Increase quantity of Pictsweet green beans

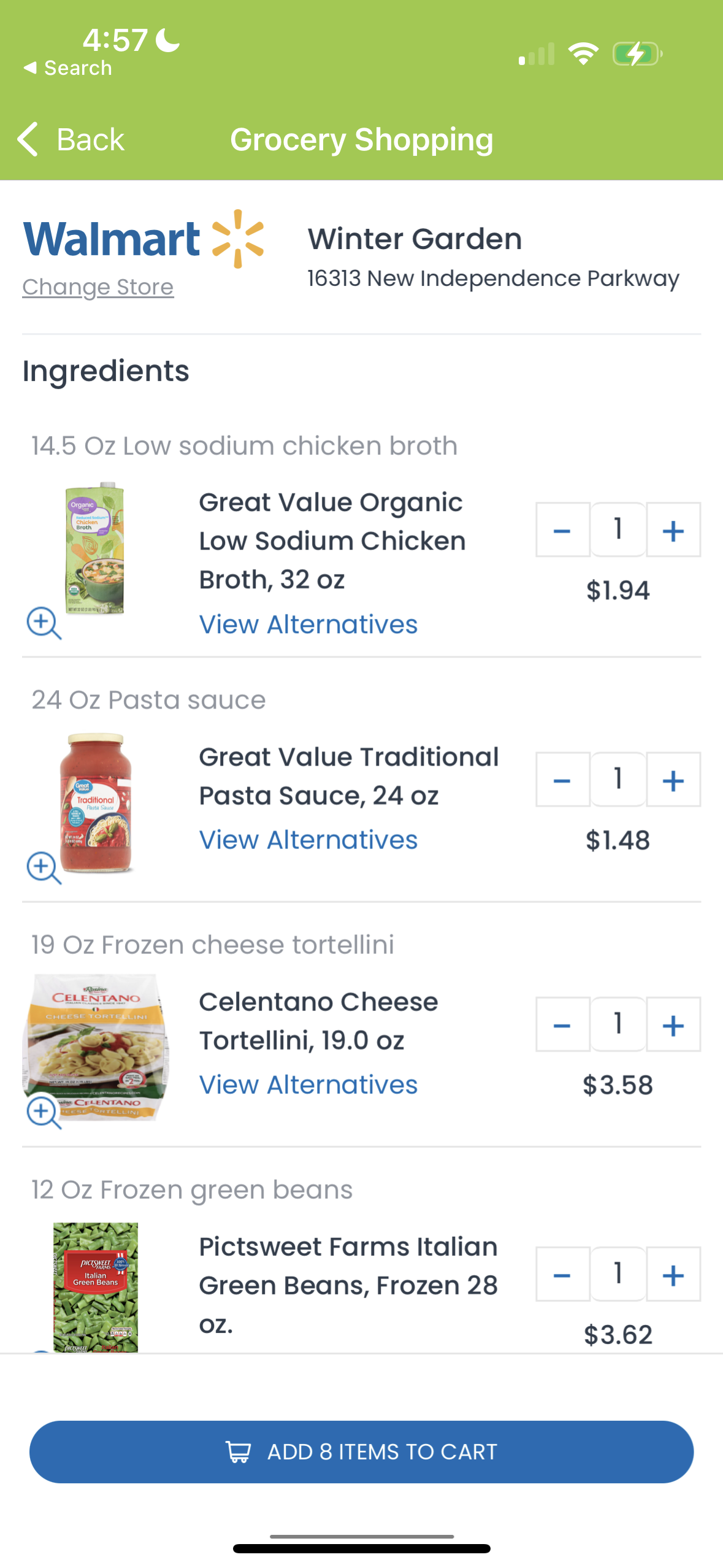pyautogui.click(x=673, y=1274)
